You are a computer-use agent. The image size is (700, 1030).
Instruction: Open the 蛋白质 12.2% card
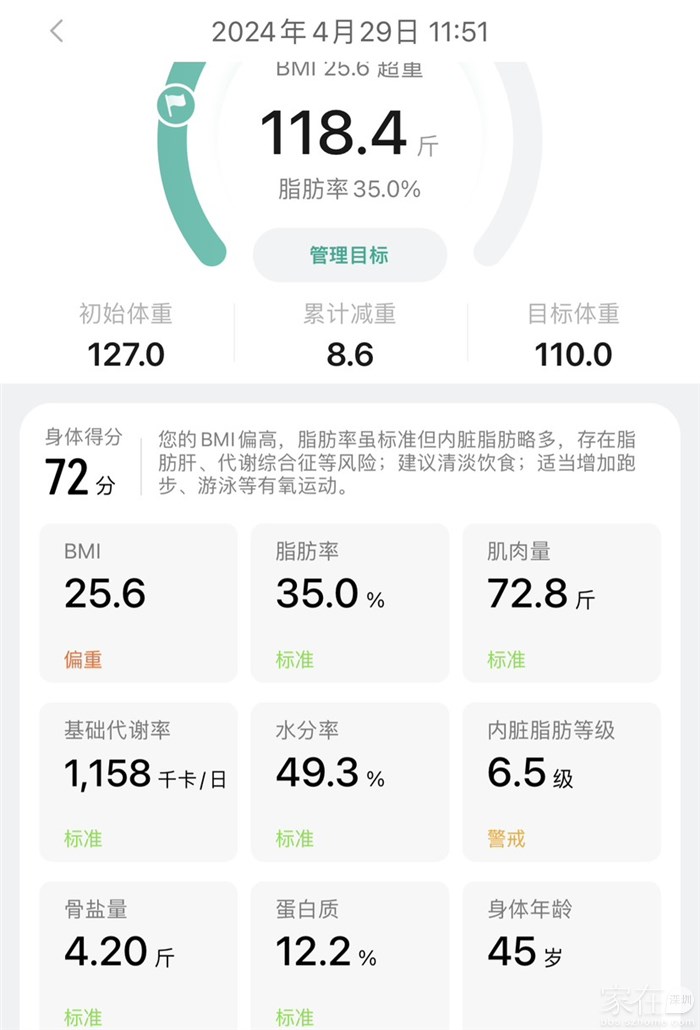click(350, 955)
